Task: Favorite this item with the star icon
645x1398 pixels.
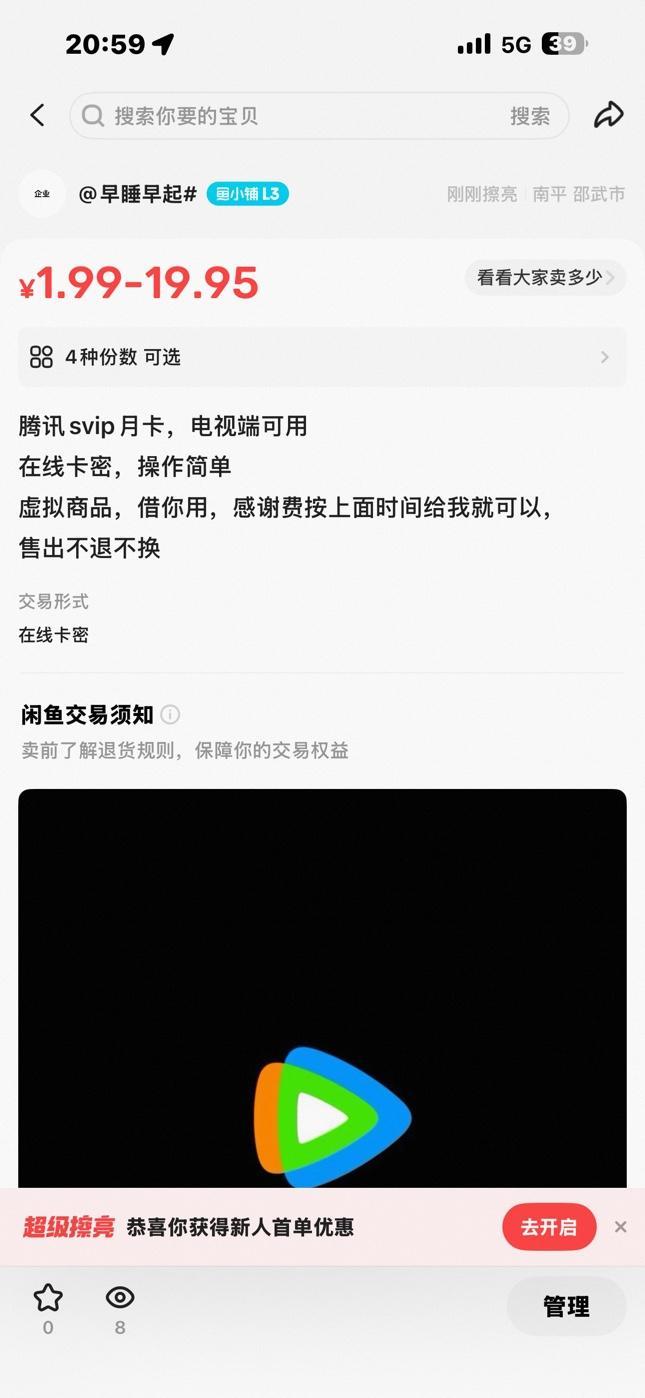Action: click(48, 1298)
